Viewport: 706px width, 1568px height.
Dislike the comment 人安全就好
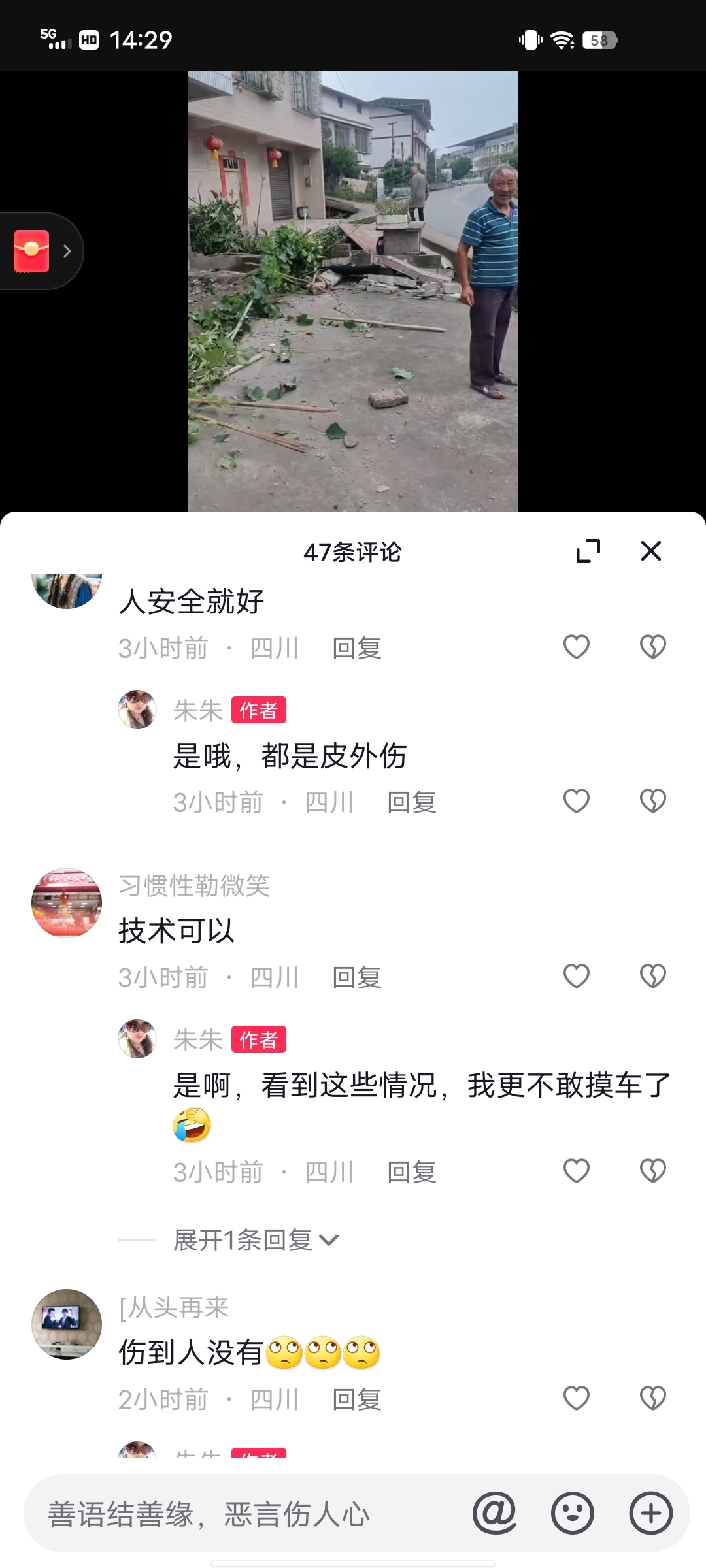pos(652,647)
